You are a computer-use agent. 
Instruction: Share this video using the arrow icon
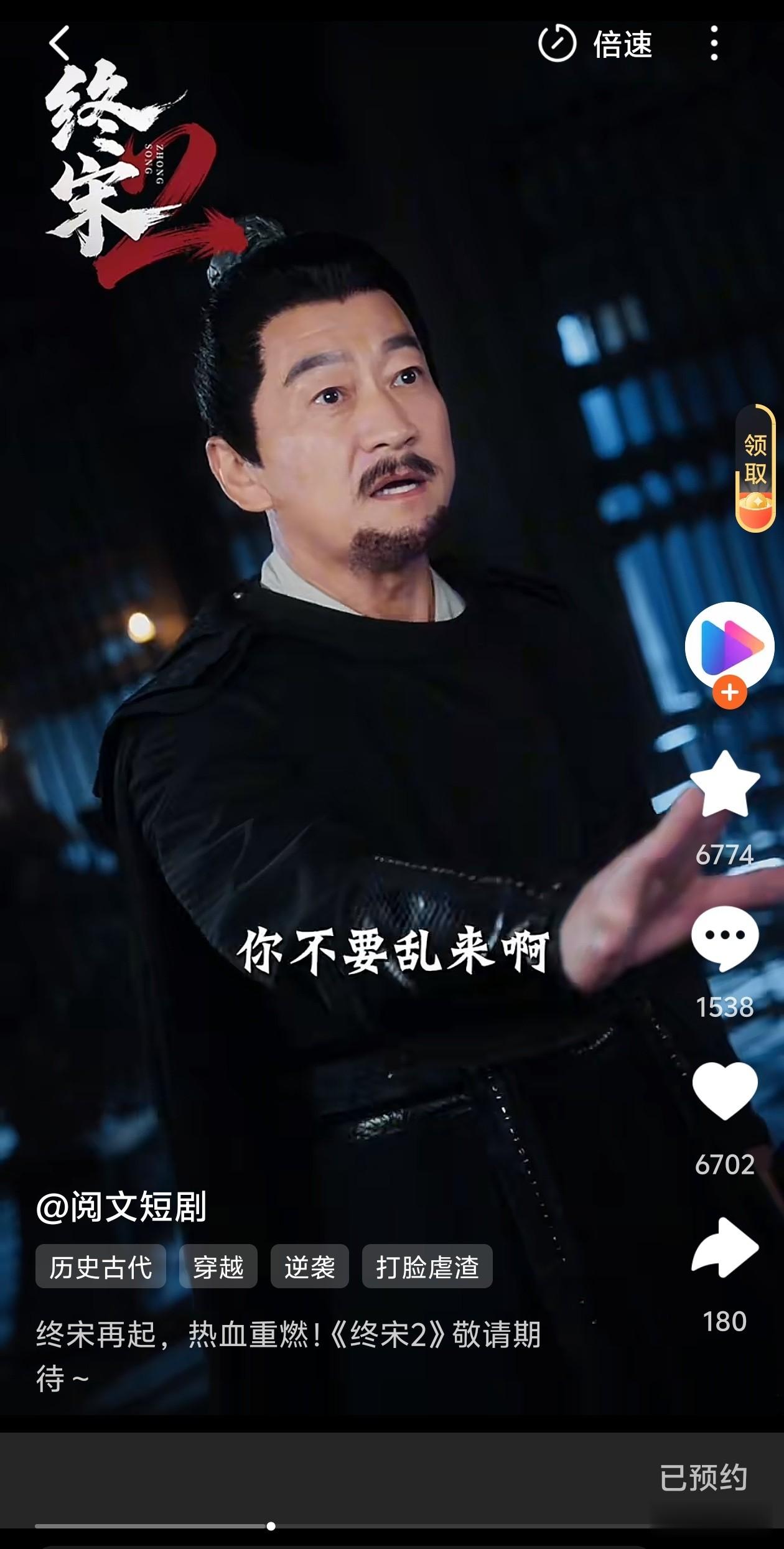pyautogui.click(x=725, y=1247)
